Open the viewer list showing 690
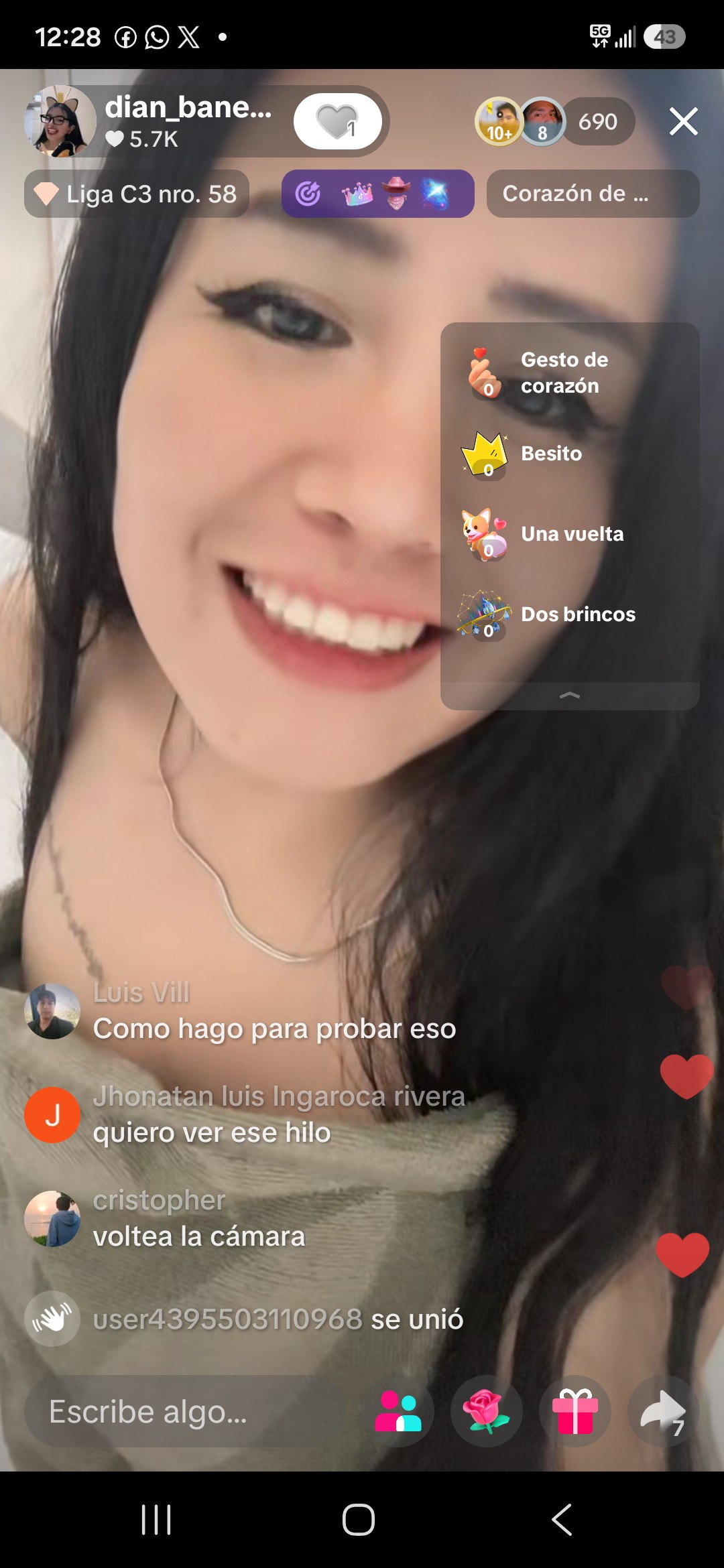The width and height of the screenshot is (724, 1568). (x=597, y=121)
